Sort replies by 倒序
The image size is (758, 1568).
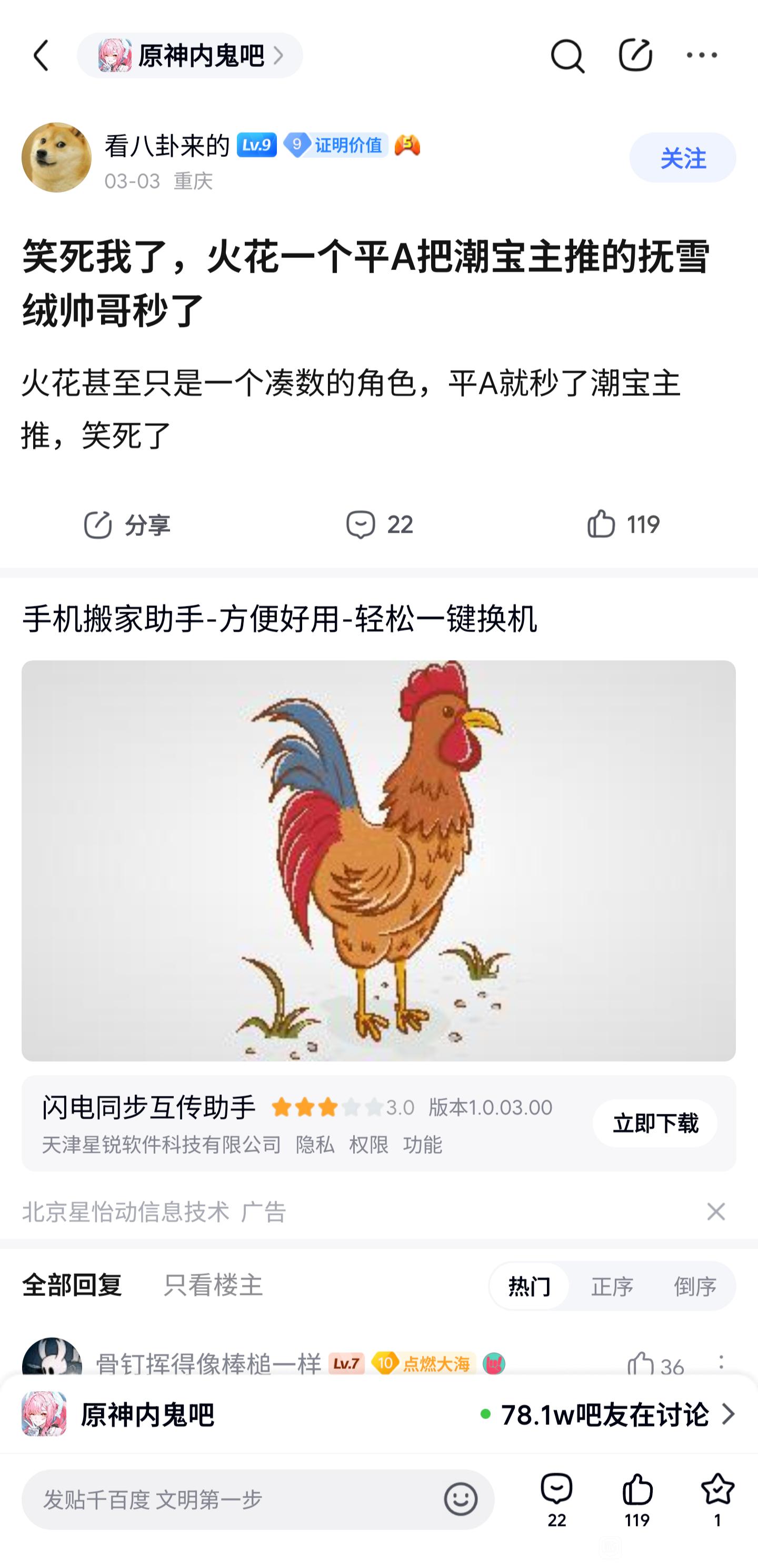(x=695, y=1286)
